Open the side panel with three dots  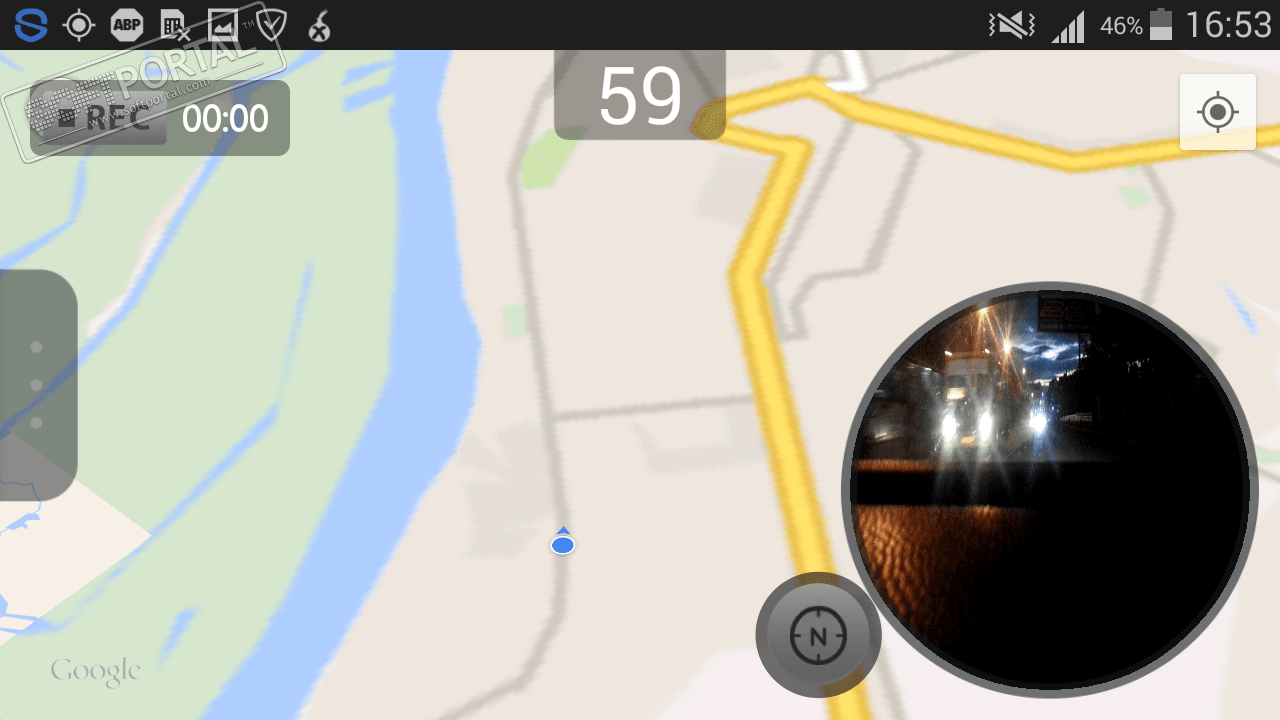click(37, 385)
